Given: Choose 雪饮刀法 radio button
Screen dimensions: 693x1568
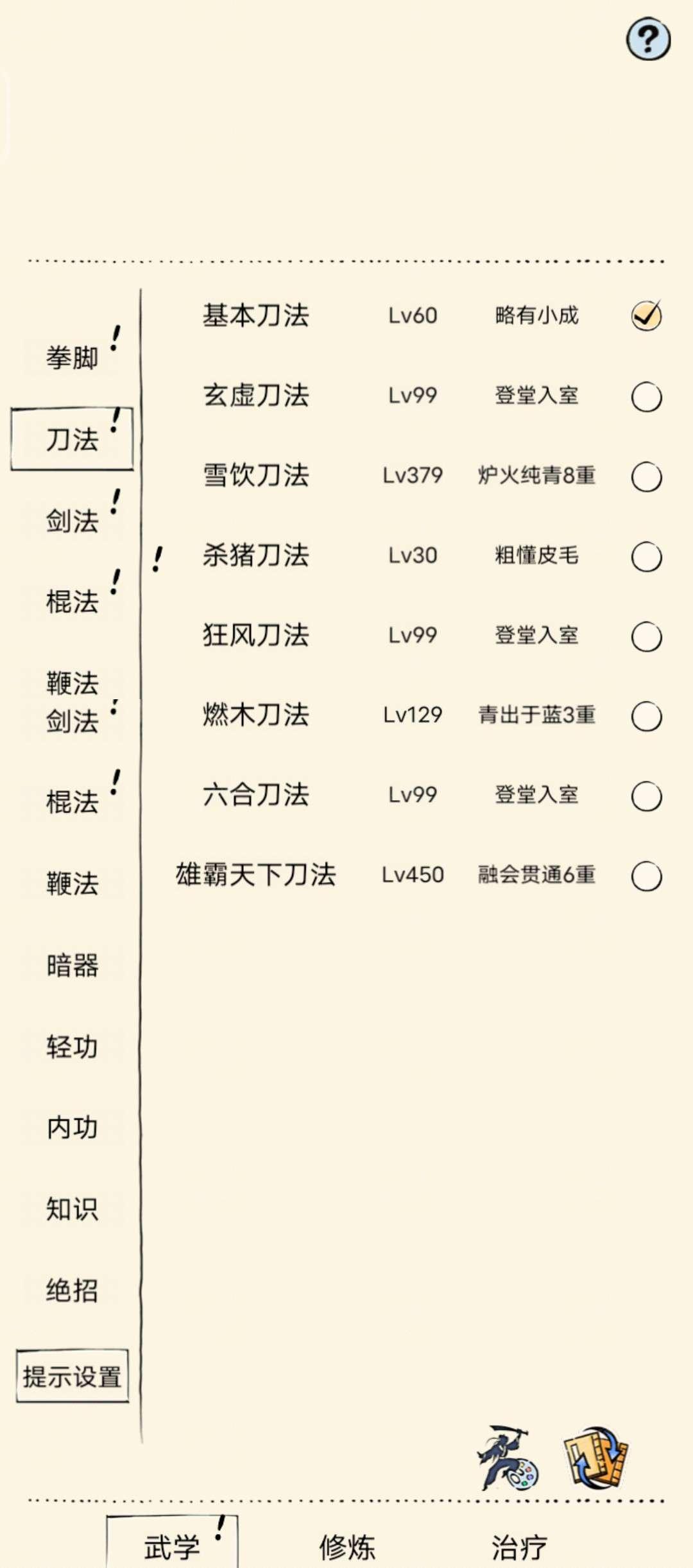Looking at the screenshot, I should [x=646, y=477].
